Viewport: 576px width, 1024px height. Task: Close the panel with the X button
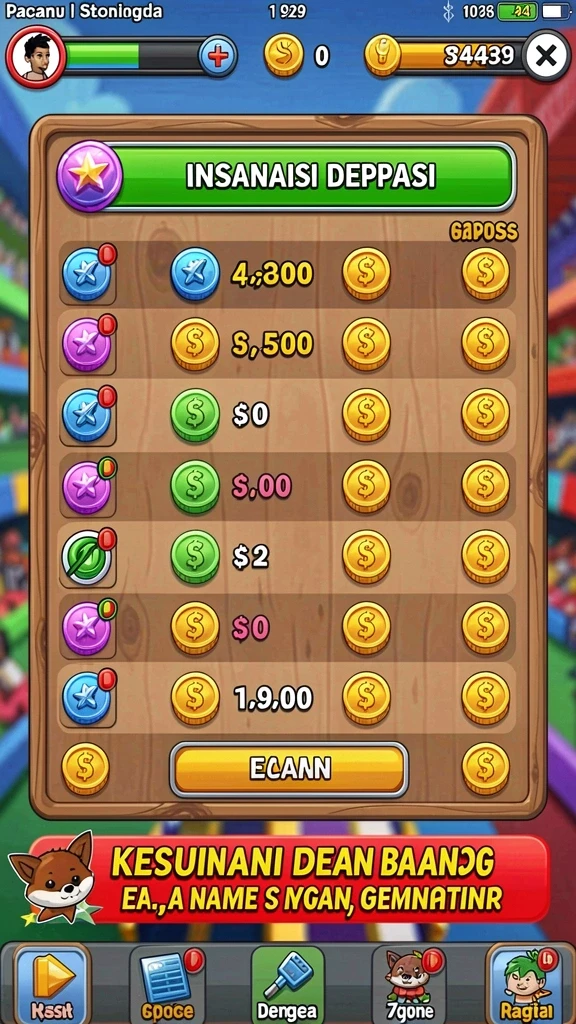(x=546, y=56)
